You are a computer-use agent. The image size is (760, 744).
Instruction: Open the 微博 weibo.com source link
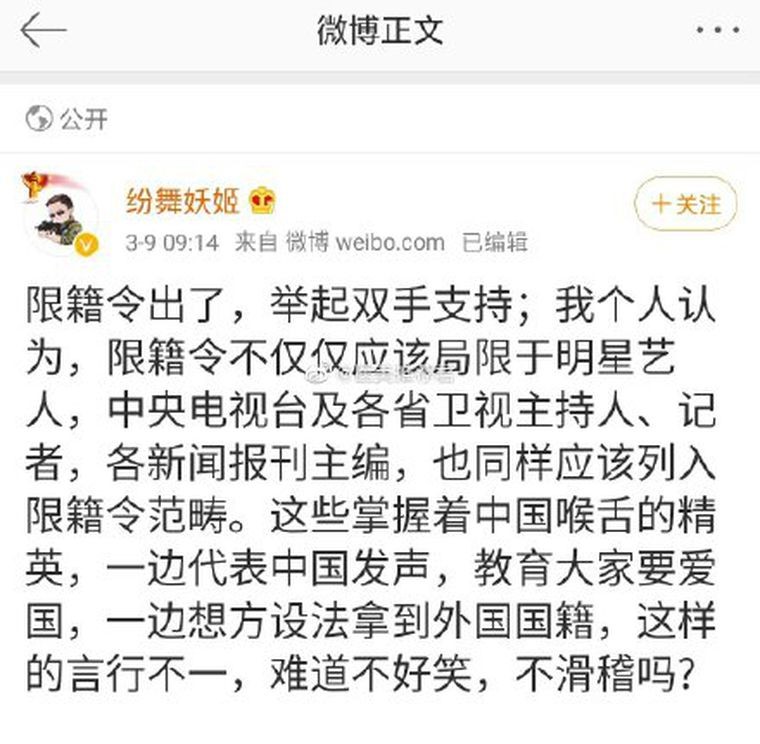point(365,242)
